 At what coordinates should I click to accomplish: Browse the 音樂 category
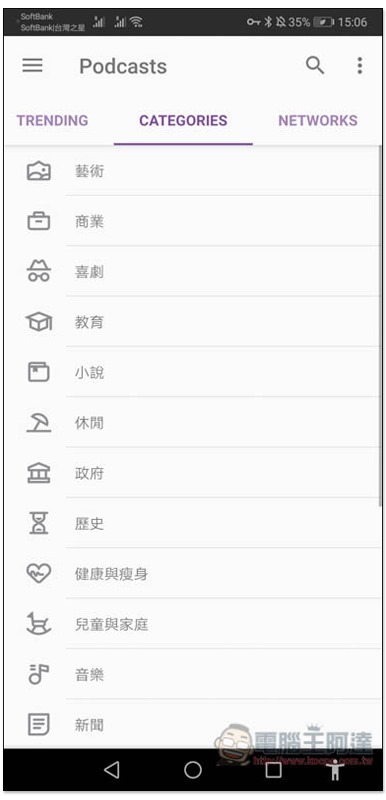193,674
